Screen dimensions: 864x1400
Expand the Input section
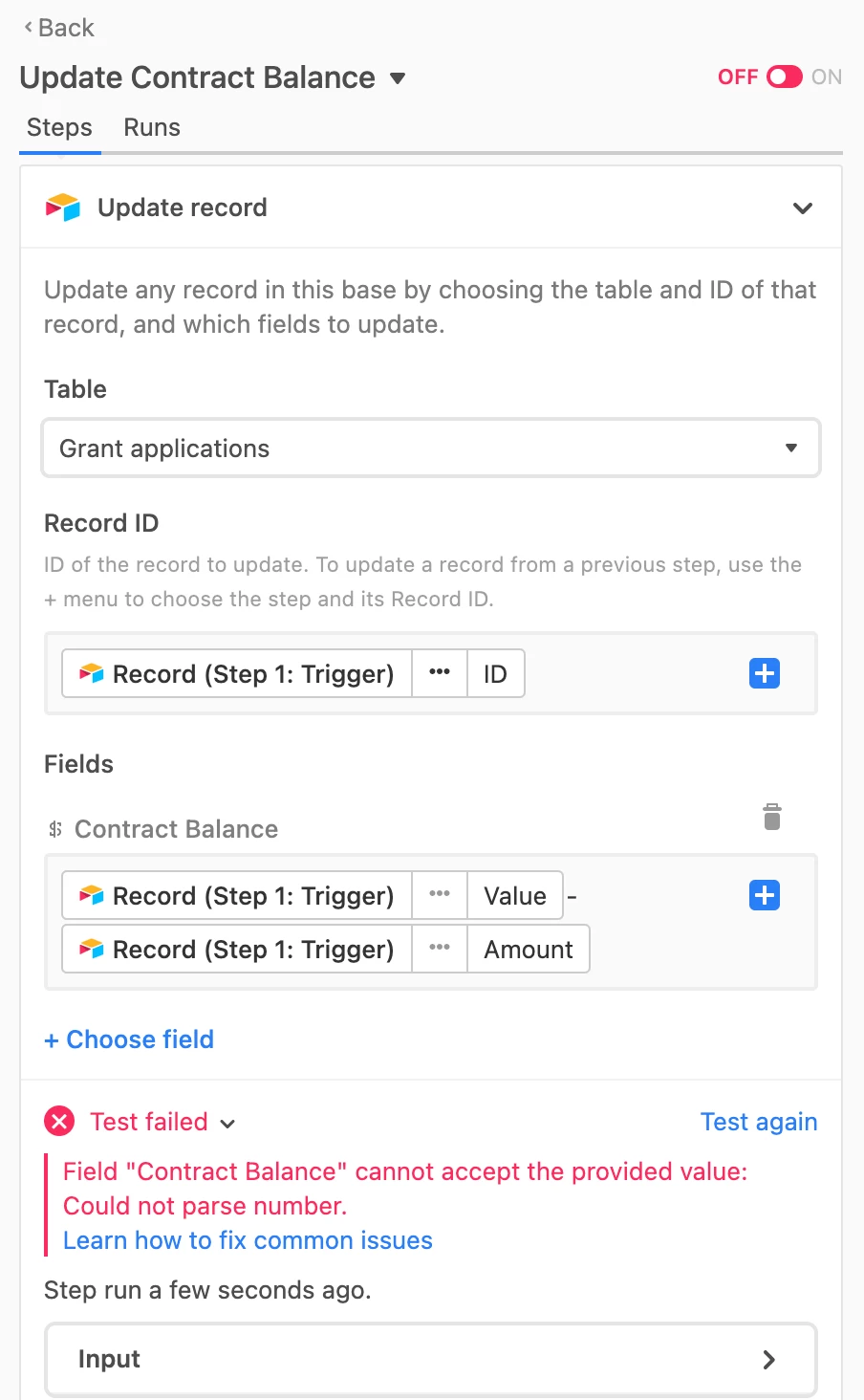tap(431, 1359)
